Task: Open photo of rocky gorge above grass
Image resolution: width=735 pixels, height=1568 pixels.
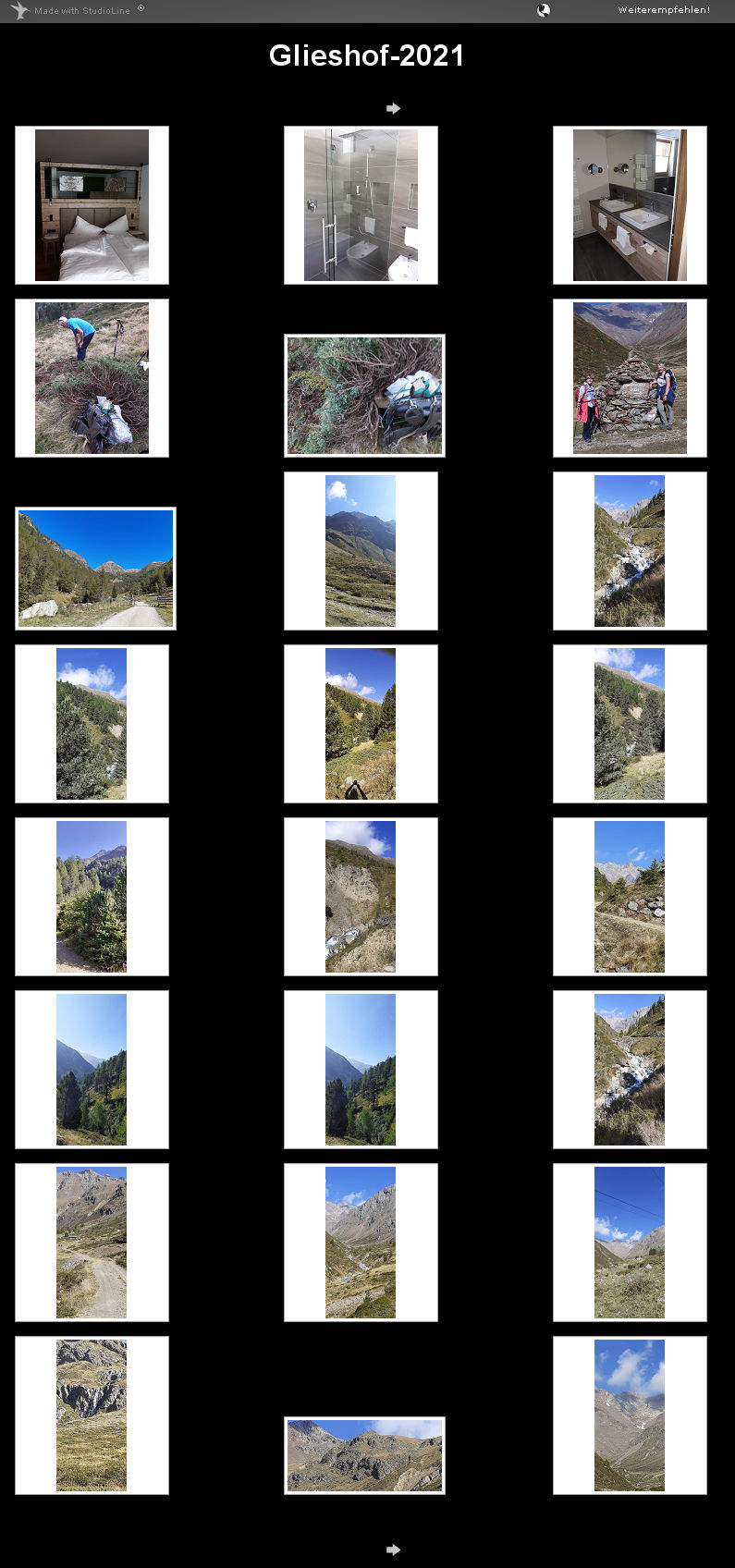Action: pyautogui.click(x=92, y=1415)
